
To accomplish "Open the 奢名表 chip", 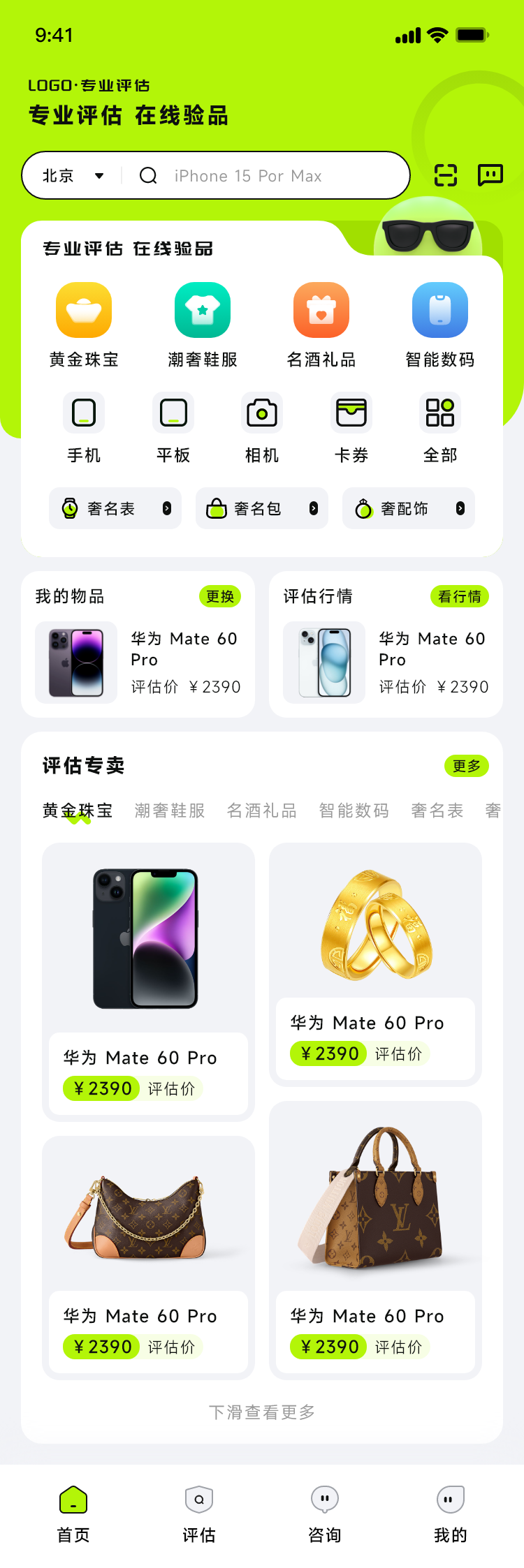I will pyautogui.click(x=115, y=508).
